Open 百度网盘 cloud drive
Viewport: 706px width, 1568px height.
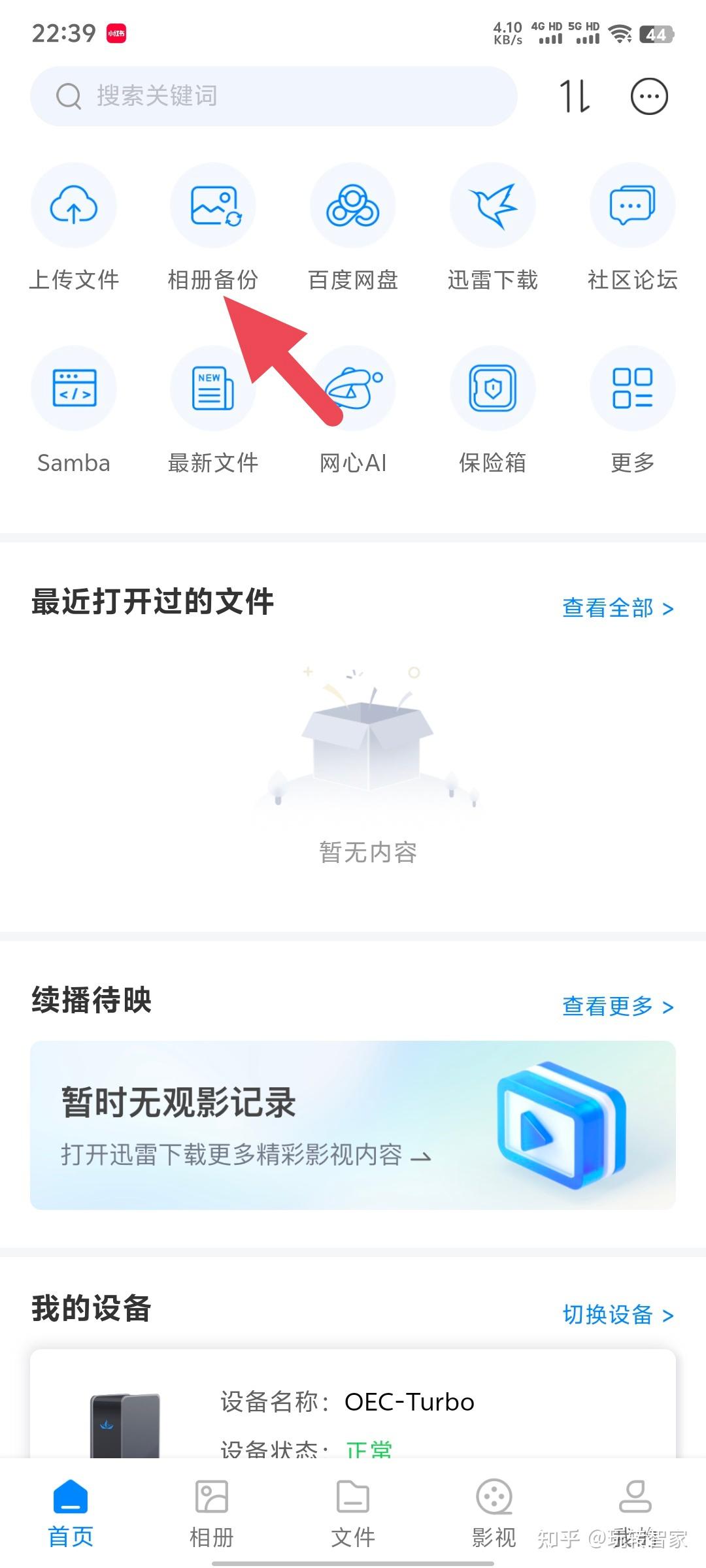tap(353, 206)
